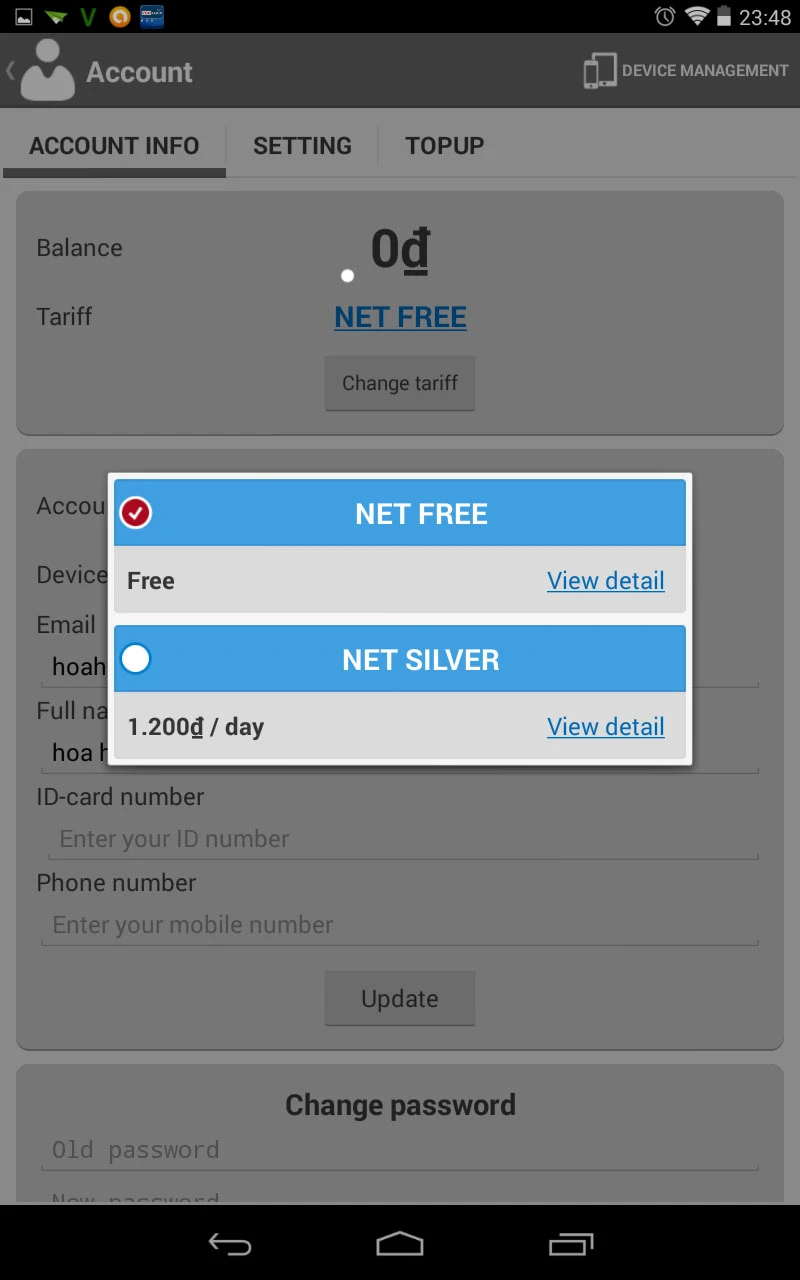The height and width of the screenshot is (1280, 800).
Task: Go back with the system back button
Action: 229,1243
